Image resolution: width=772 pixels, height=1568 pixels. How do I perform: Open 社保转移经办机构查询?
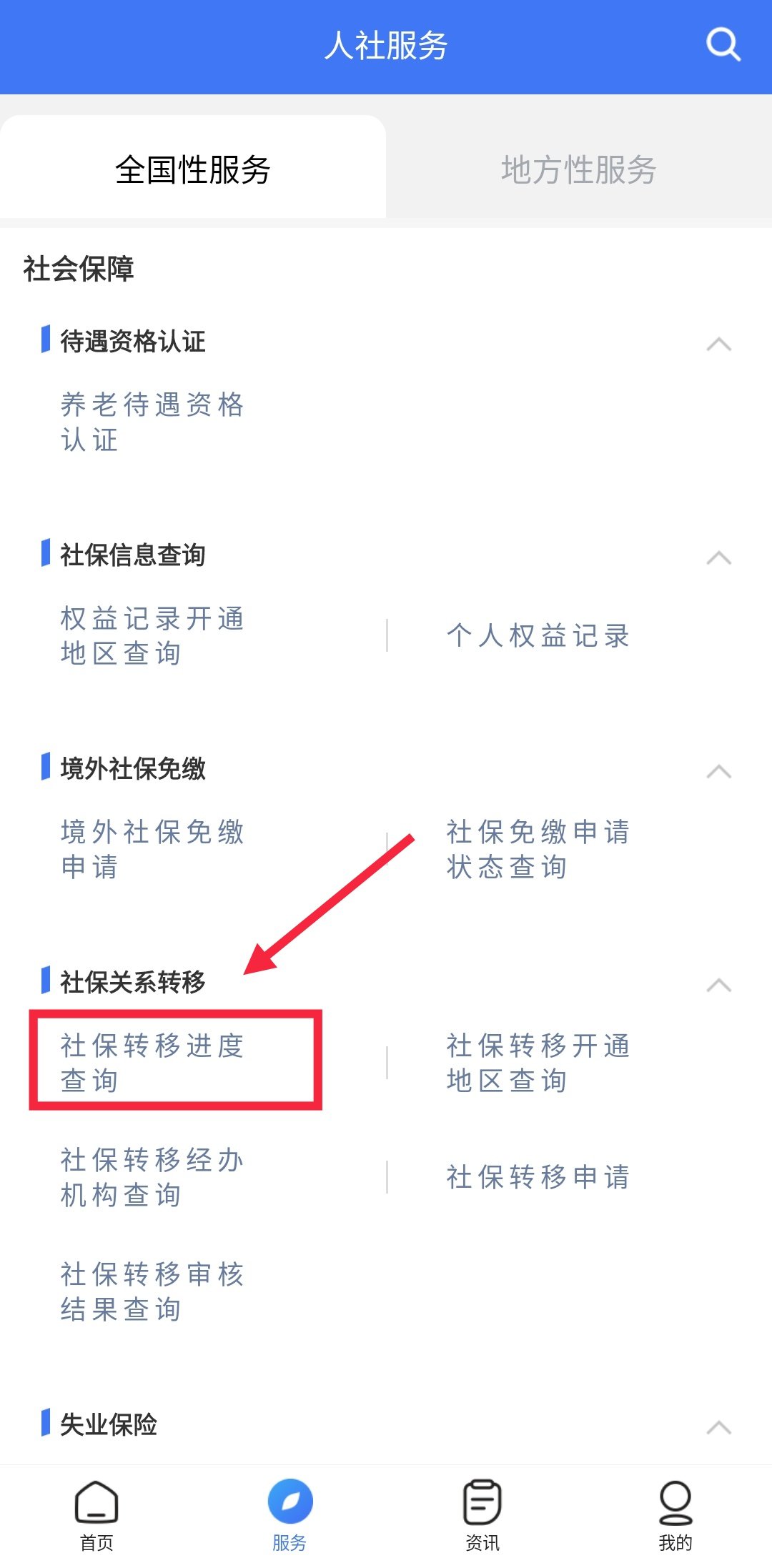(x=152, y=1177)
